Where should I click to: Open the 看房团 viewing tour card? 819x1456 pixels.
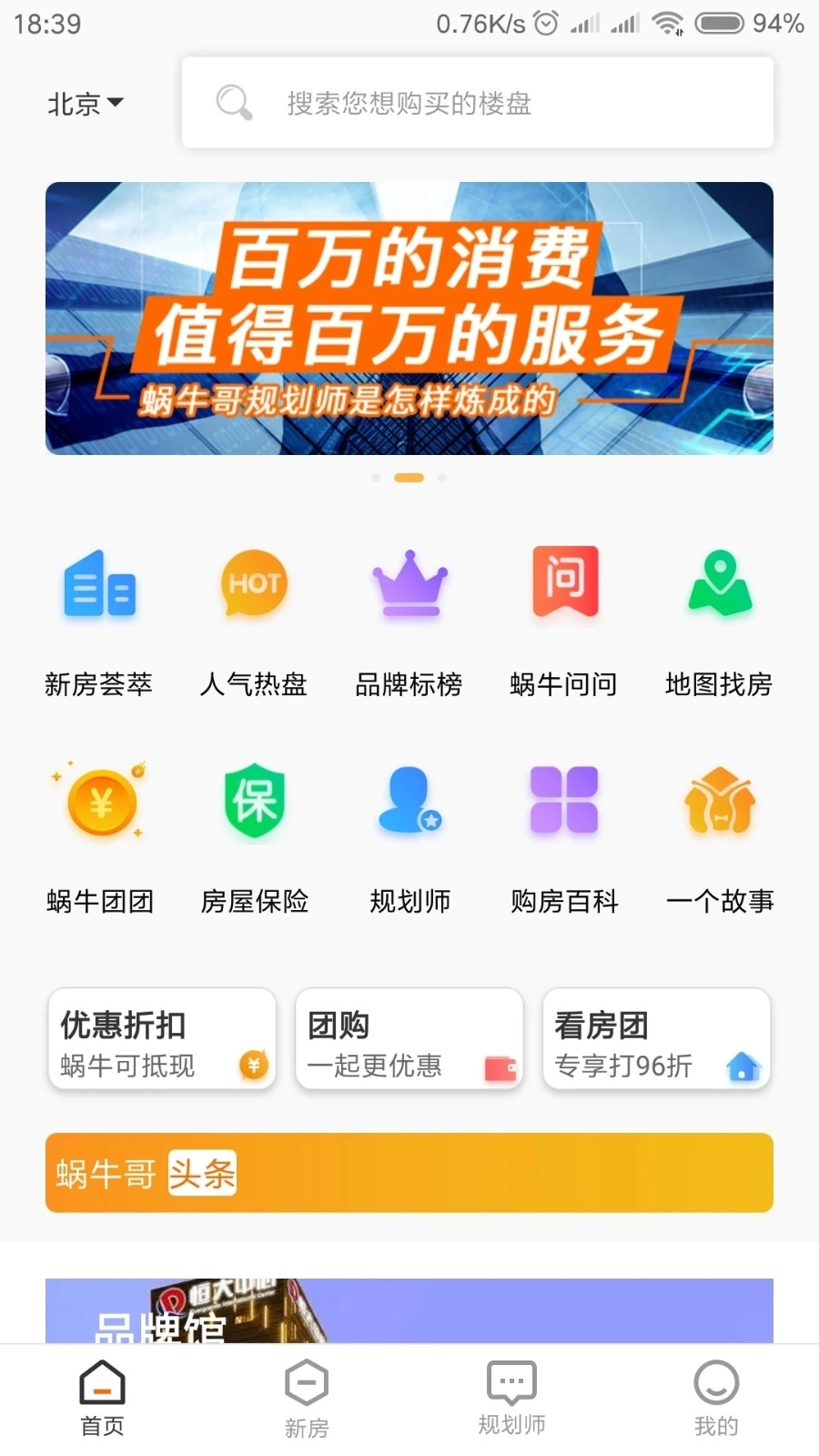pyautogui.click(x=656, y=1039)
